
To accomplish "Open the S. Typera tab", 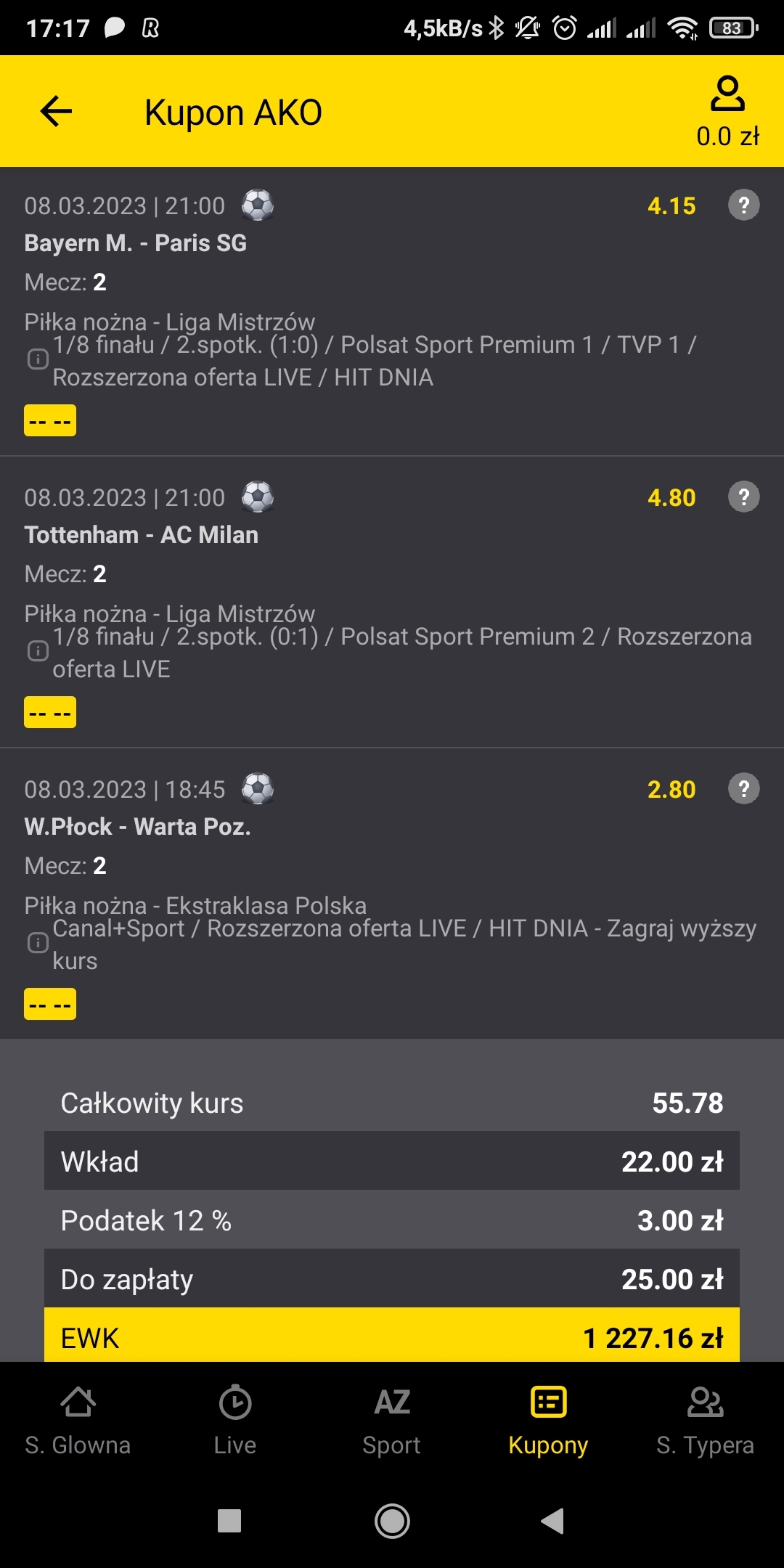I will coord(705,1421).
